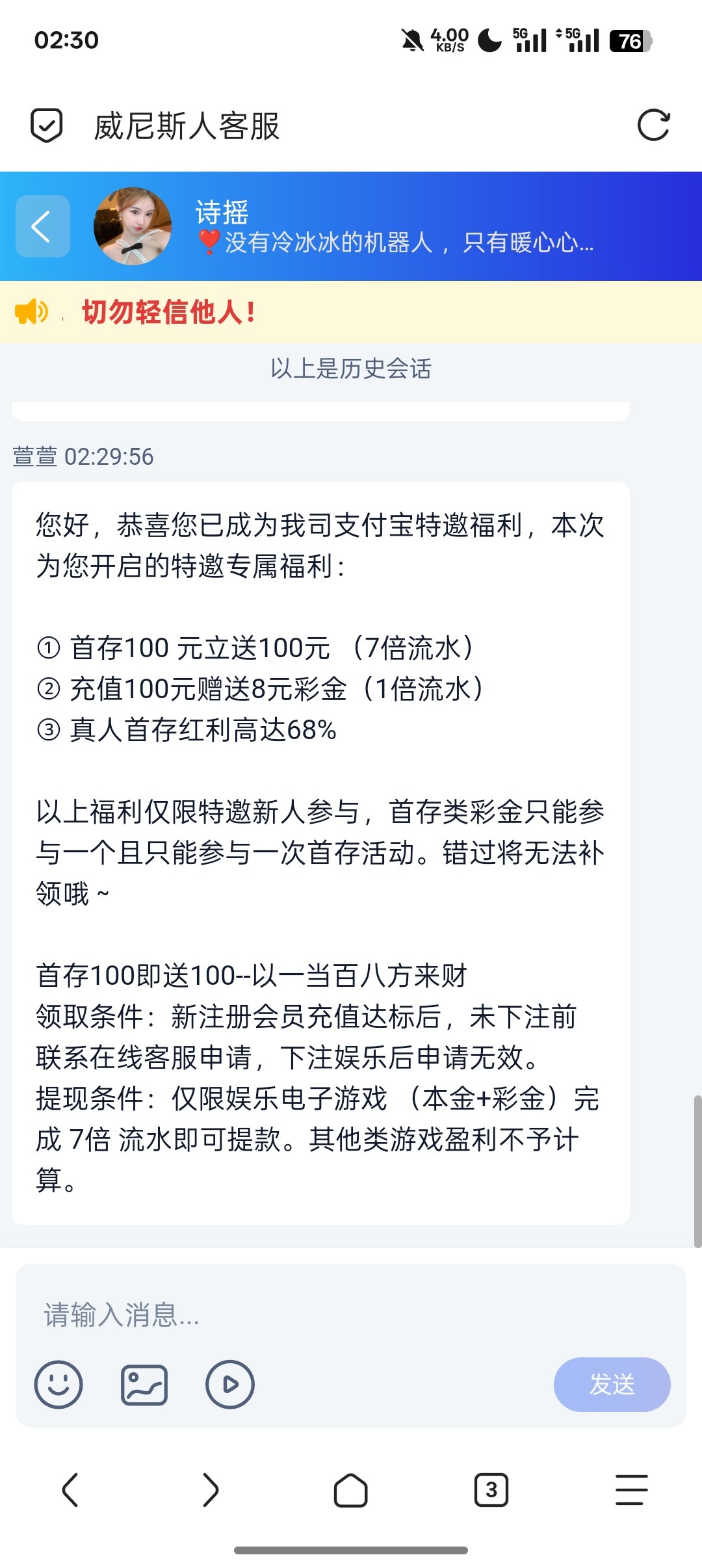Viewport: 702px width, 1568px height.
Task: Open the browser home page
Action: coord(351,1489)
